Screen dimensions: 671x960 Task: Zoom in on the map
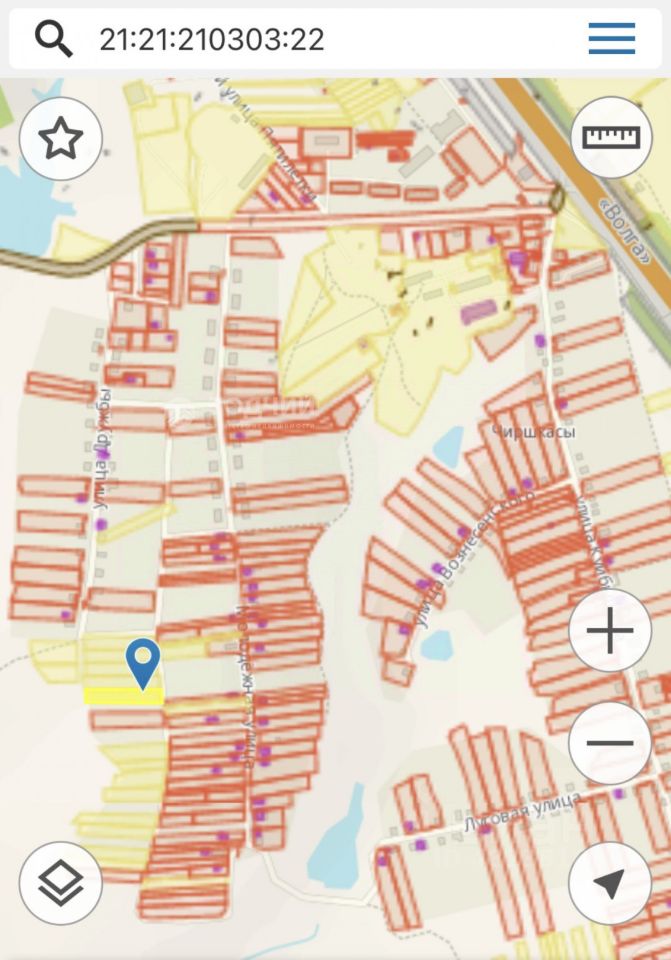610,631
